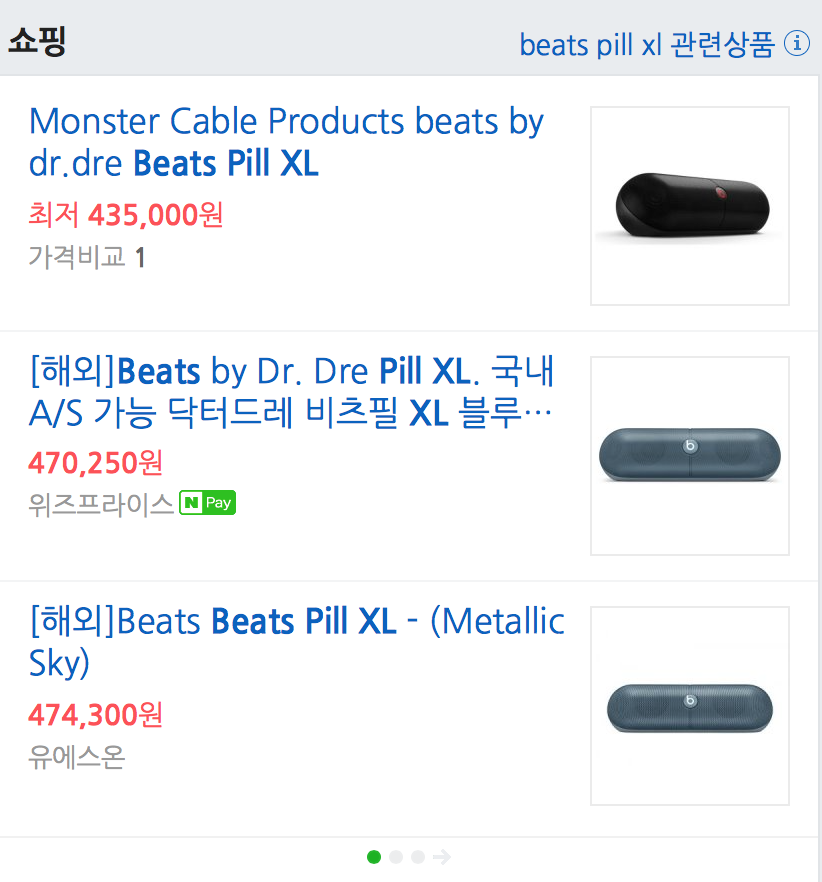View the 470,250원 Pill XL product image

690,455
